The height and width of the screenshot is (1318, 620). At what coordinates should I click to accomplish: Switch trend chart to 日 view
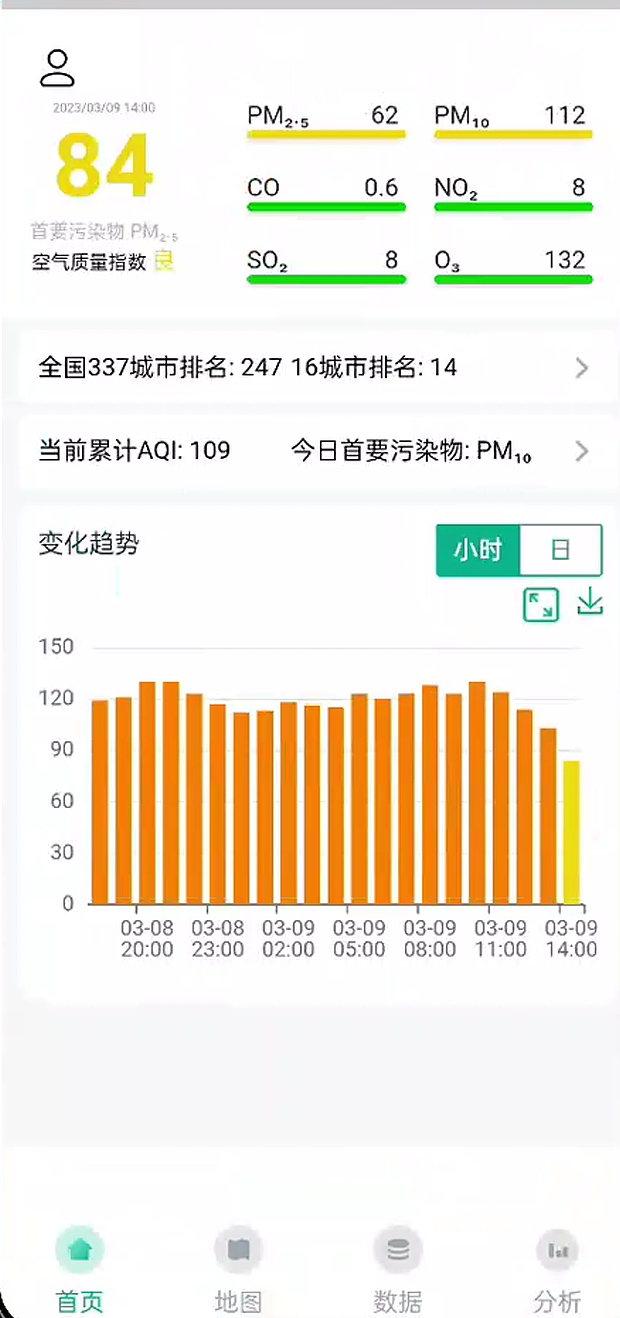(x=561, y=550)
